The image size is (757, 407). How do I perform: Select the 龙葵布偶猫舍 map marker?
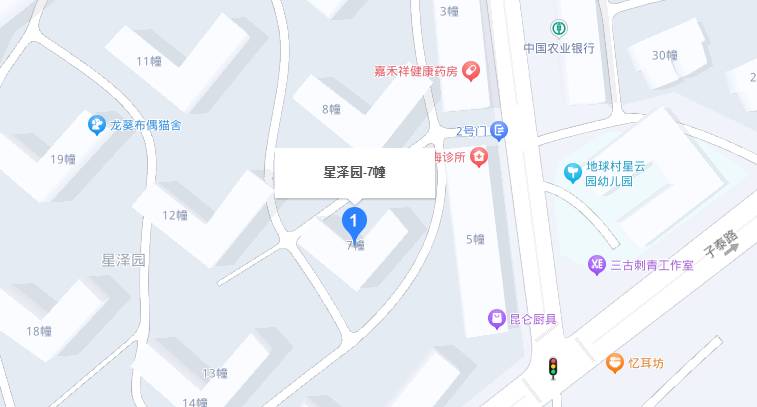coord(97,125)
